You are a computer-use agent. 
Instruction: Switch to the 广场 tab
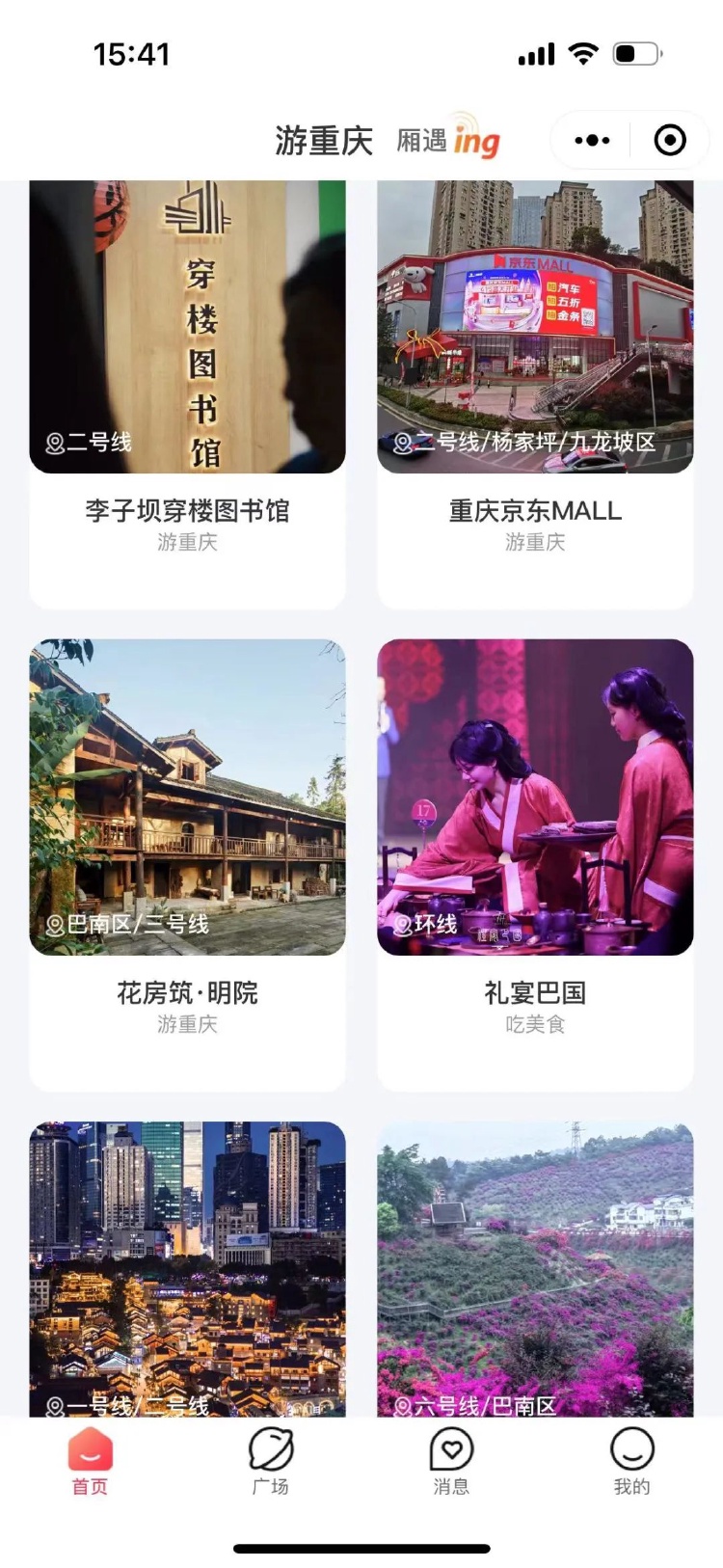[271, 1462]
